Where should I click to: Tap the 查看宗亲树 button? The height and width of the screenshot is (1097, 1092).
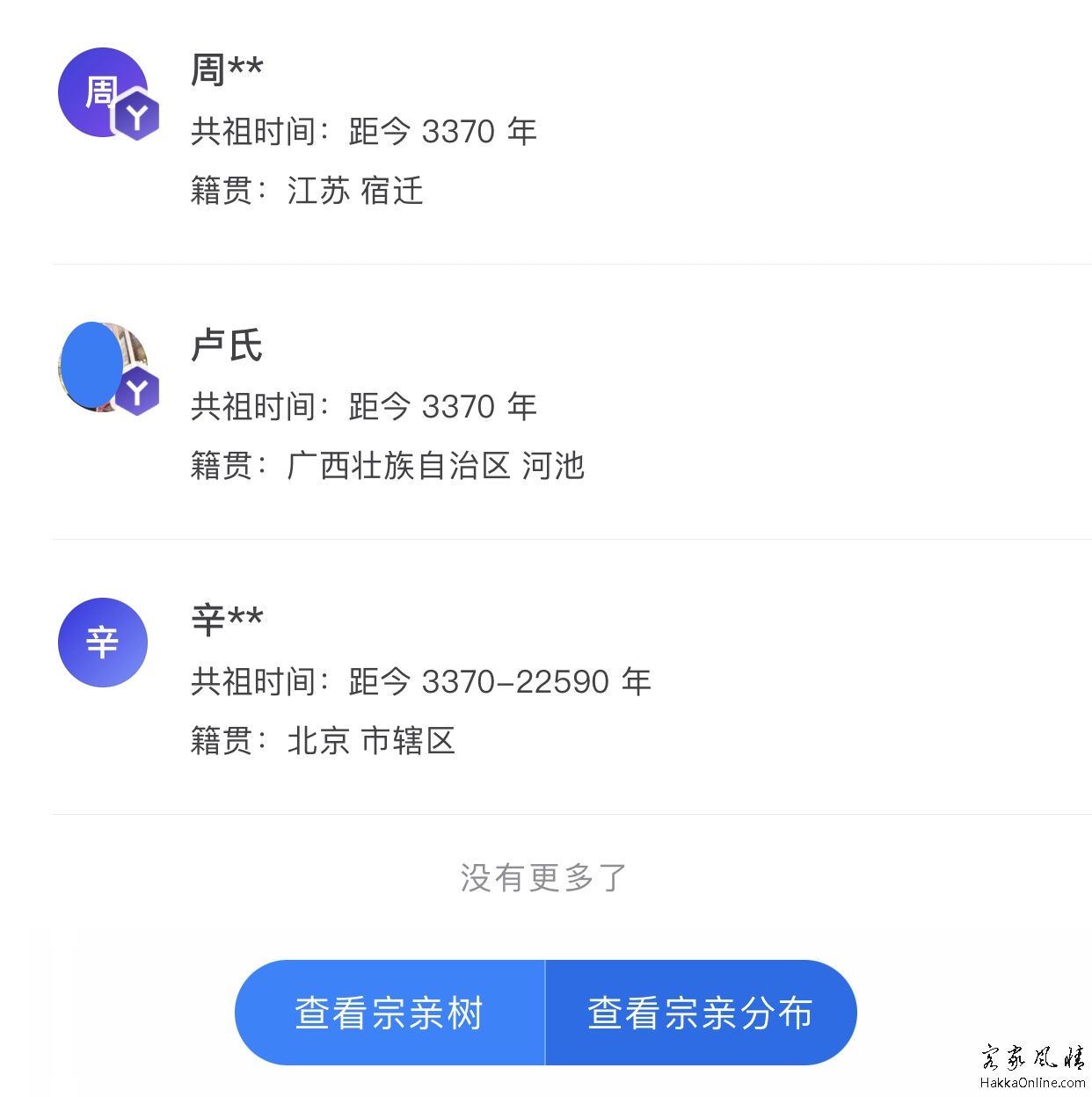[389, 1013]
